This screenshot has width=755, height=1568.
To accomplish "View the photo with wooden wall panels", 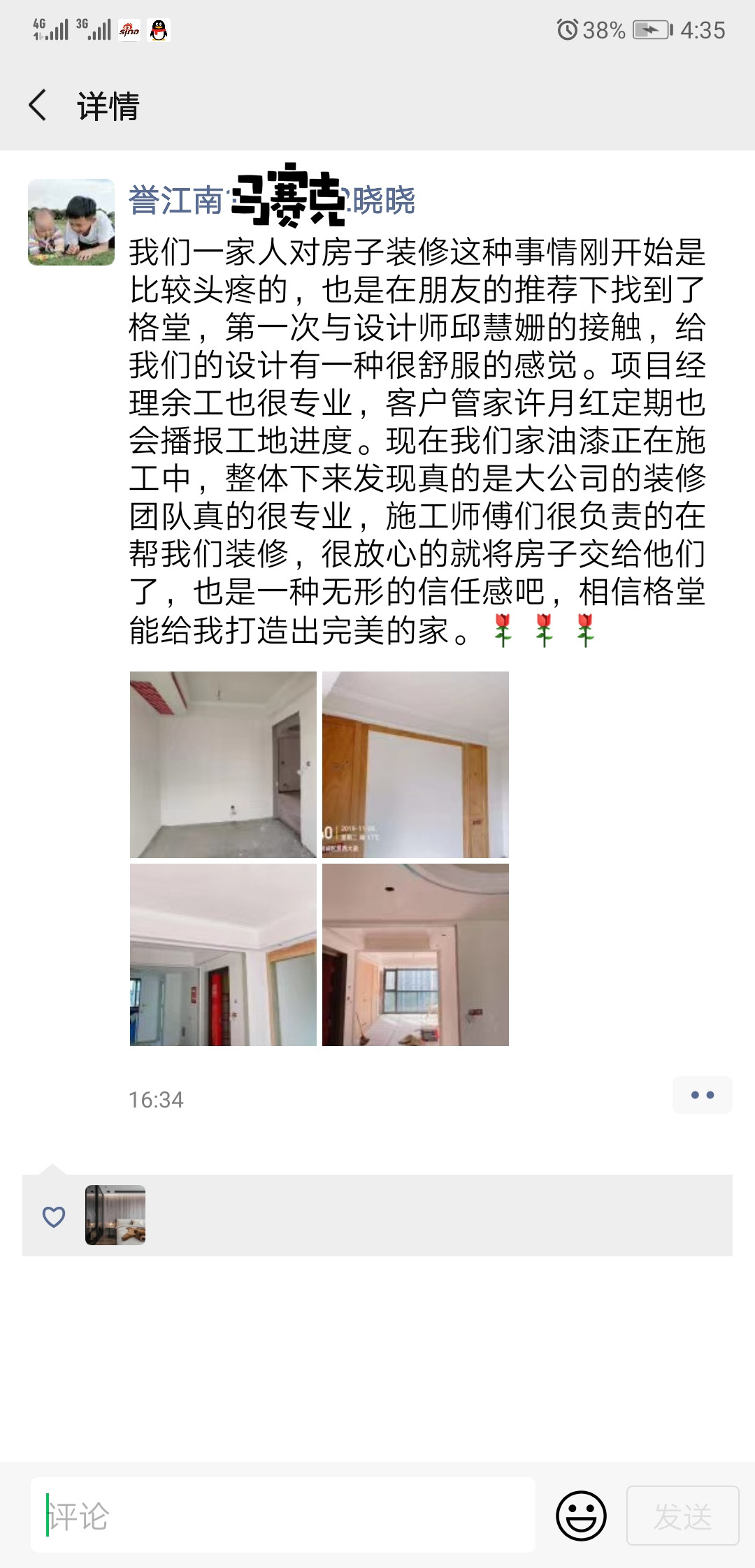I will pos(415,764).
